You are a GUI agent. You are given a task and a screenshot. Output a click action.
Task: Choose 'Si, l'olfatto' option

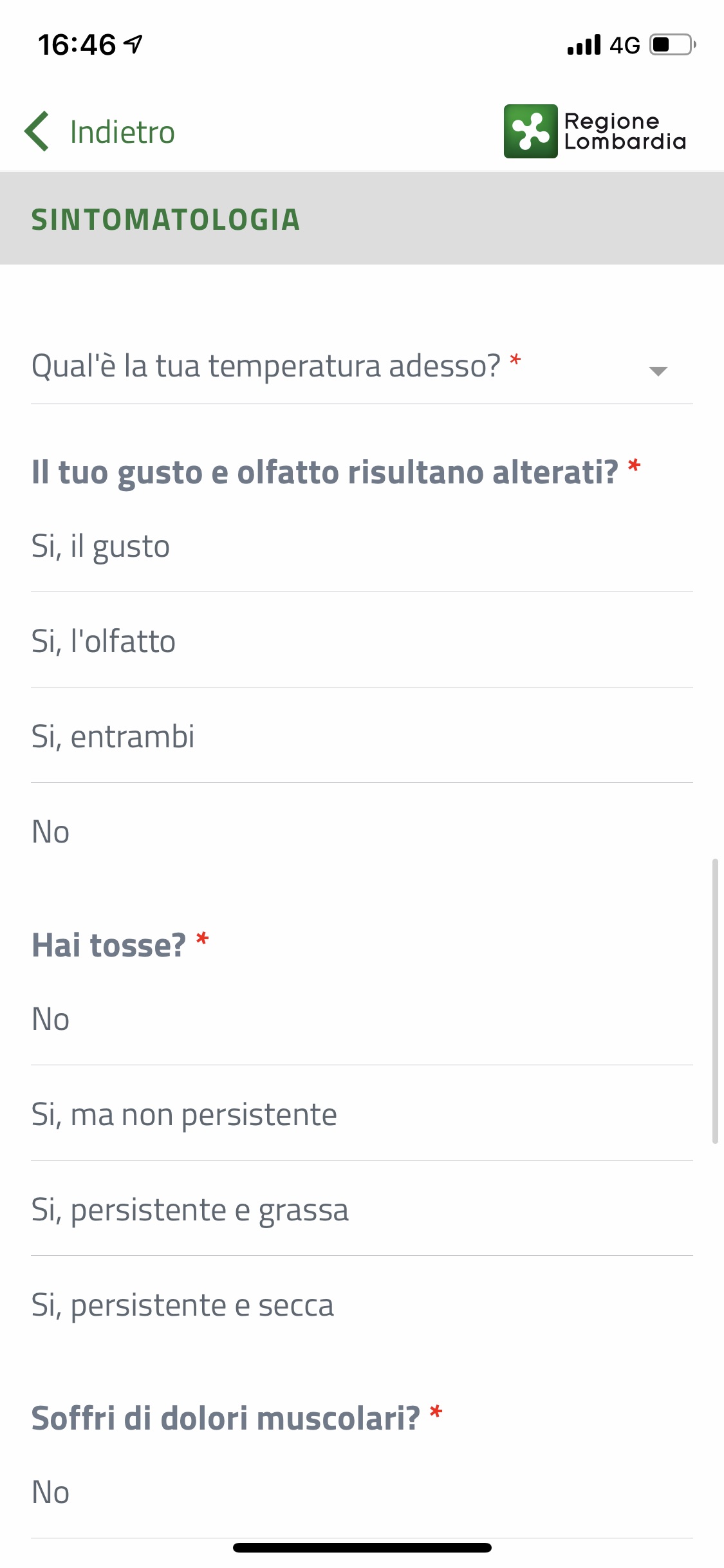click(362, 640)
